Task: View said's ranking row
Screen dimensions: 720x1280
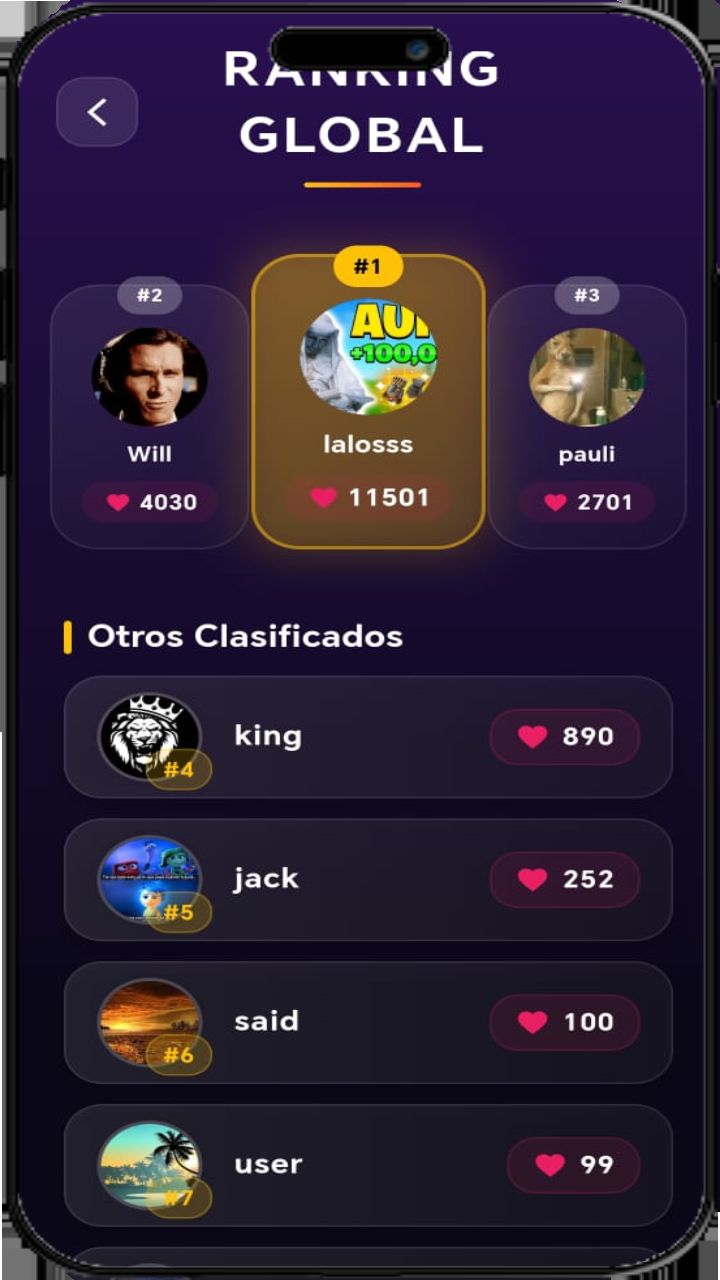Action: pos(368,1022)
